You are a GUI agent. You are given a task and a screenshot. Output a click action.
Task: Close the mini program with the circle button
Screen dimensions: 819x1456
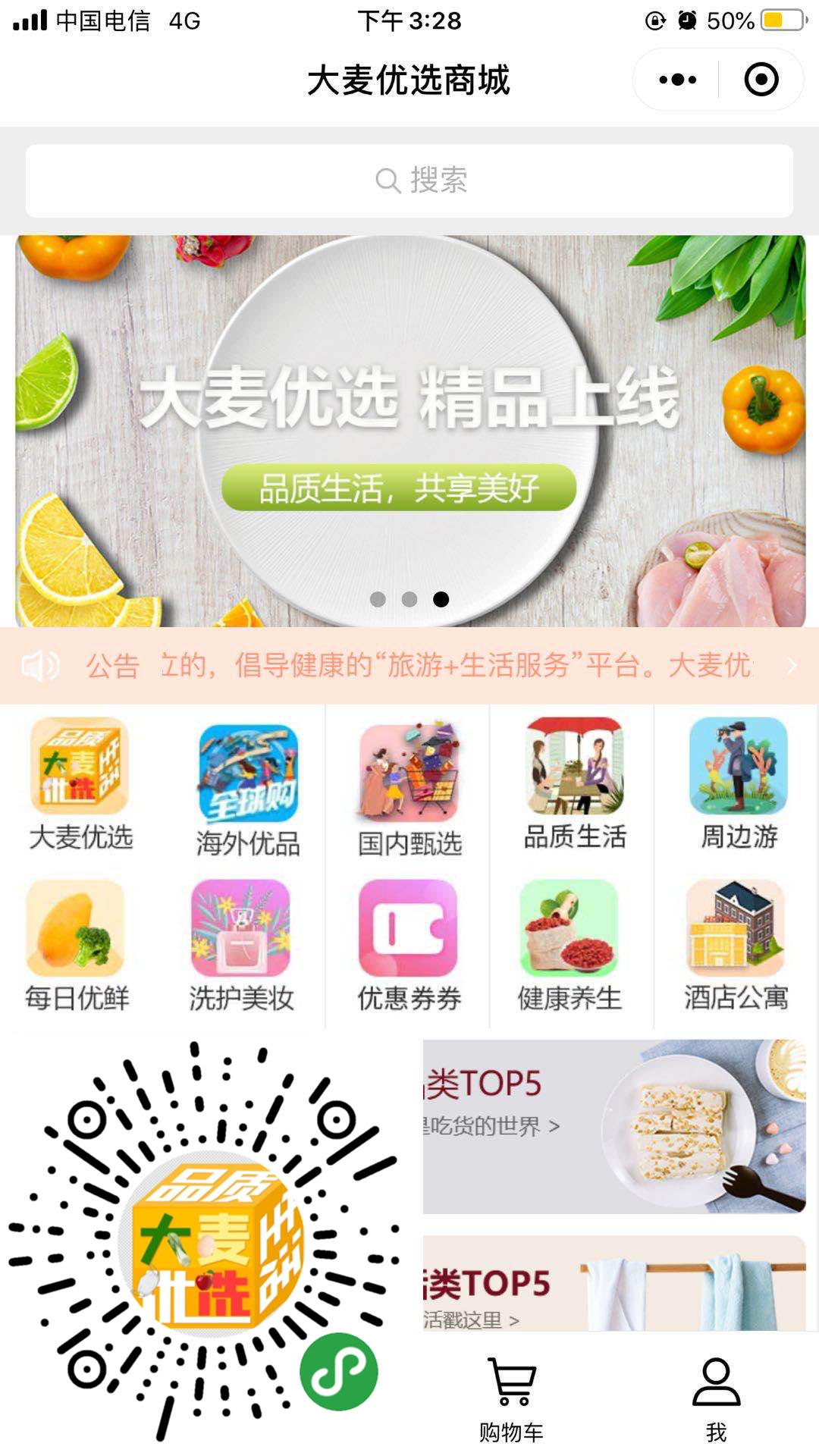tap(761, 80)
